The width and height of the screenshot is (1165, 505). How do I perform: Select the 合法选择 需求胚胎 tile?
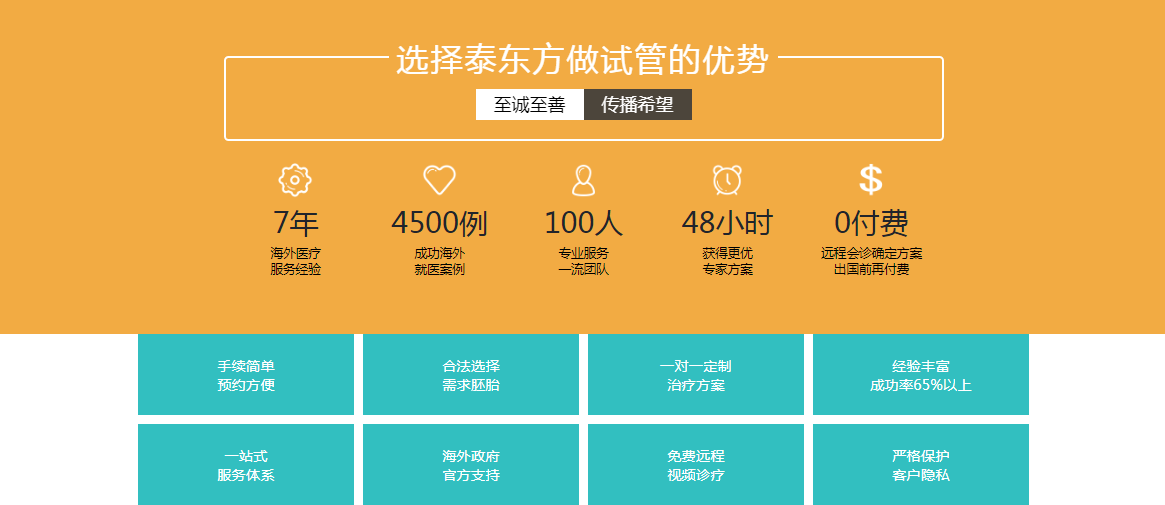click(x=471, y=375)
